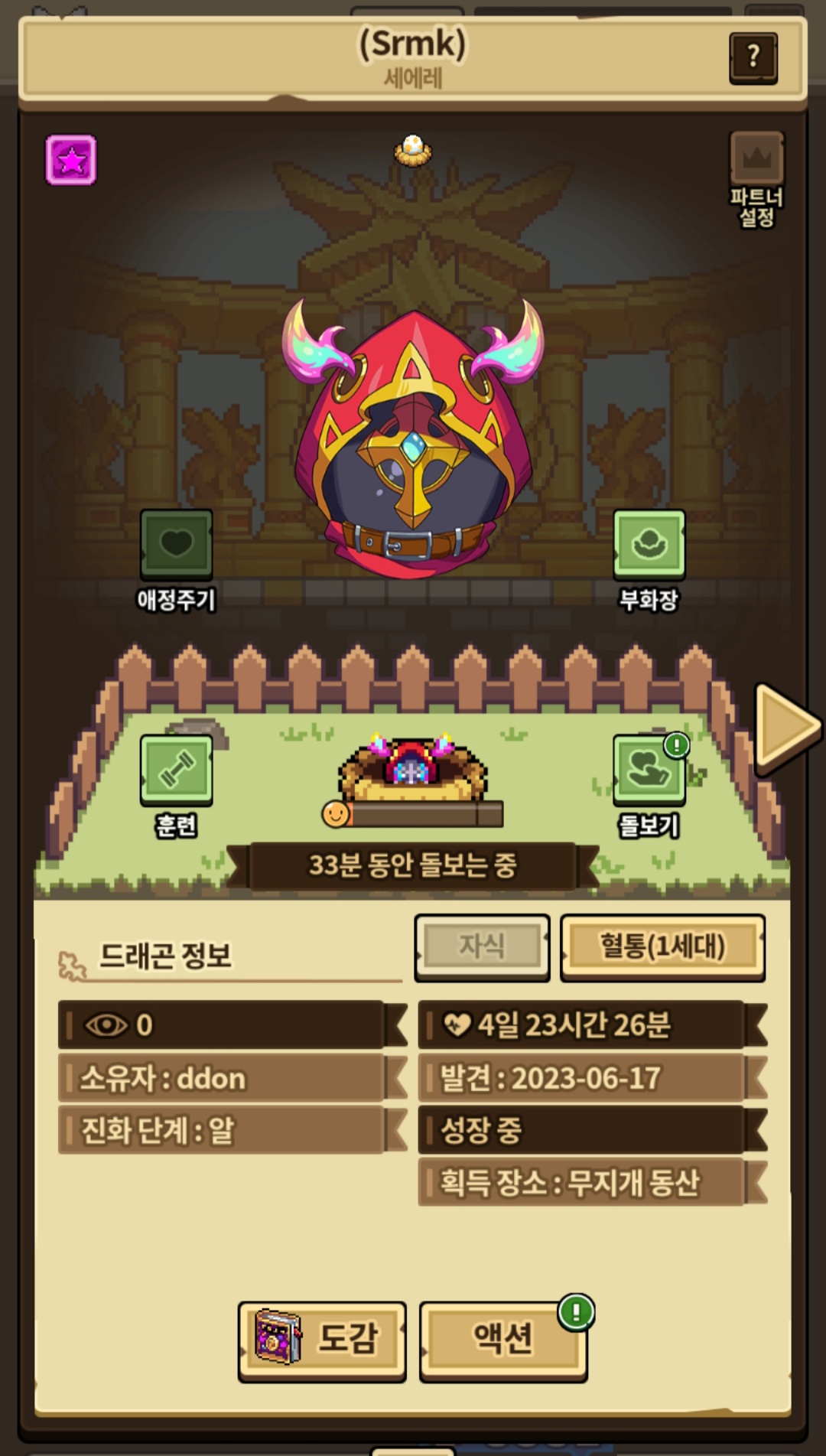Tap the 애정주기 heart button

coord(176,545)
